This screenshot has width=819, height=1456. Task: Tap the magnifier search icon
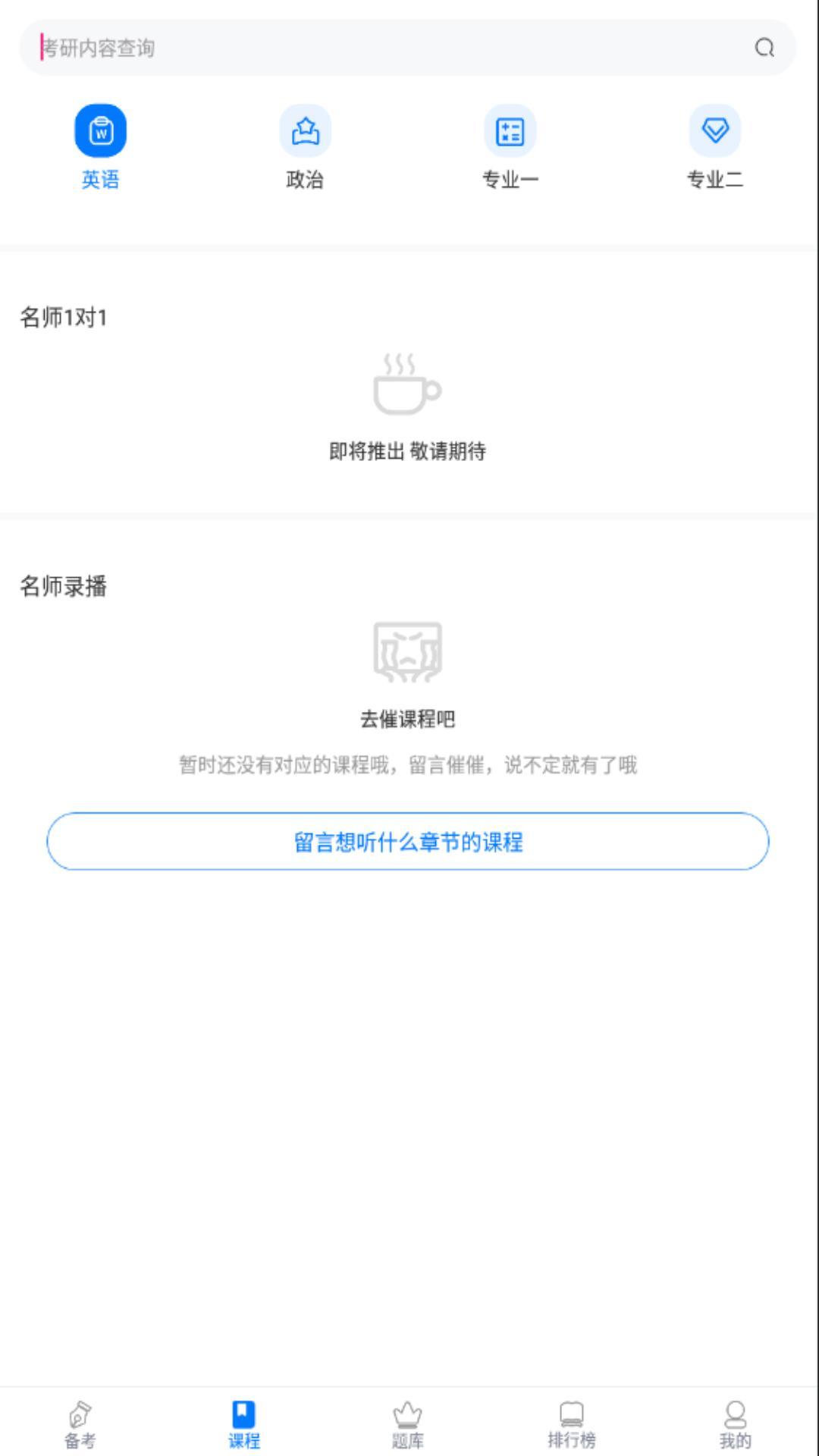(x=764, y=48)
